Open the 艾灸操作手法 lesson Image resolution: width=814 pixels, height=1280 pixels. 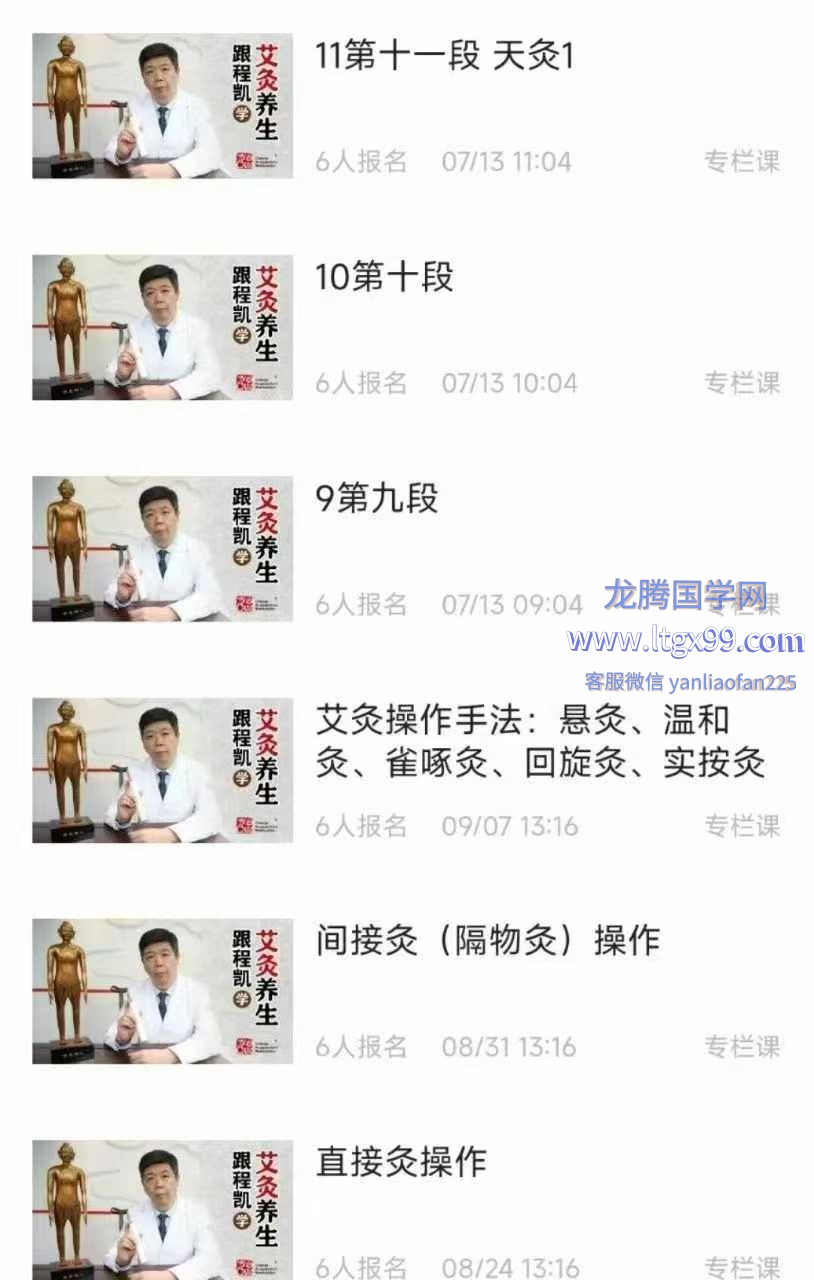(540, 741)
